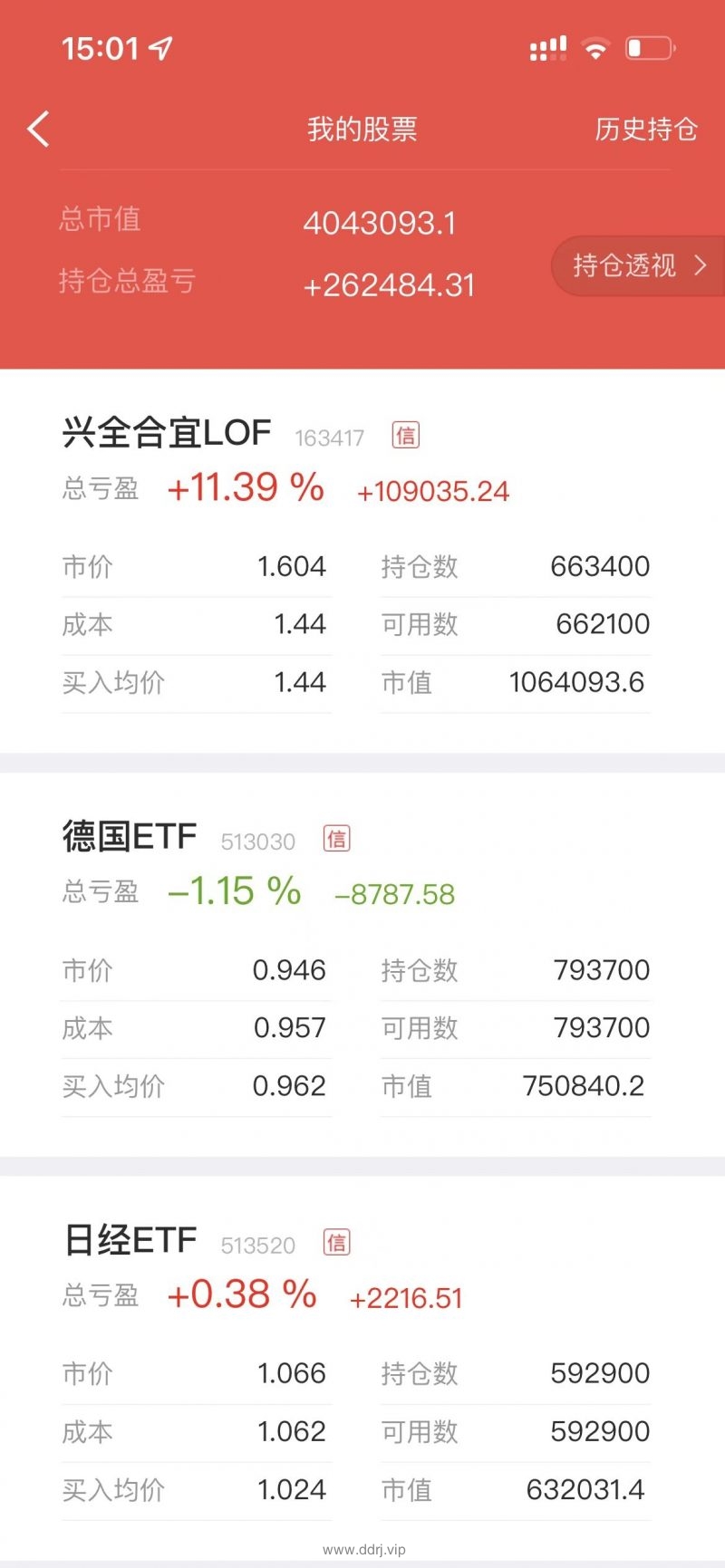Open the 德国ETF holding card
Viewport: 725px width, 1568px height.
click(x=362, y=965)
